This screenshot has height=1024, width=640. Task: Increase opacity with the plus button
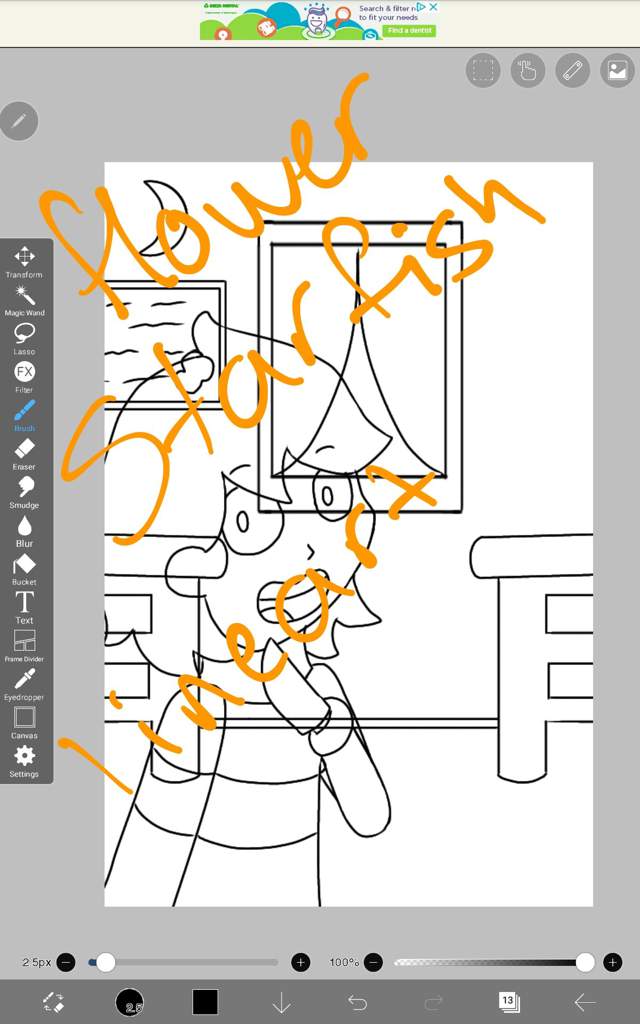tap(612, 962)
